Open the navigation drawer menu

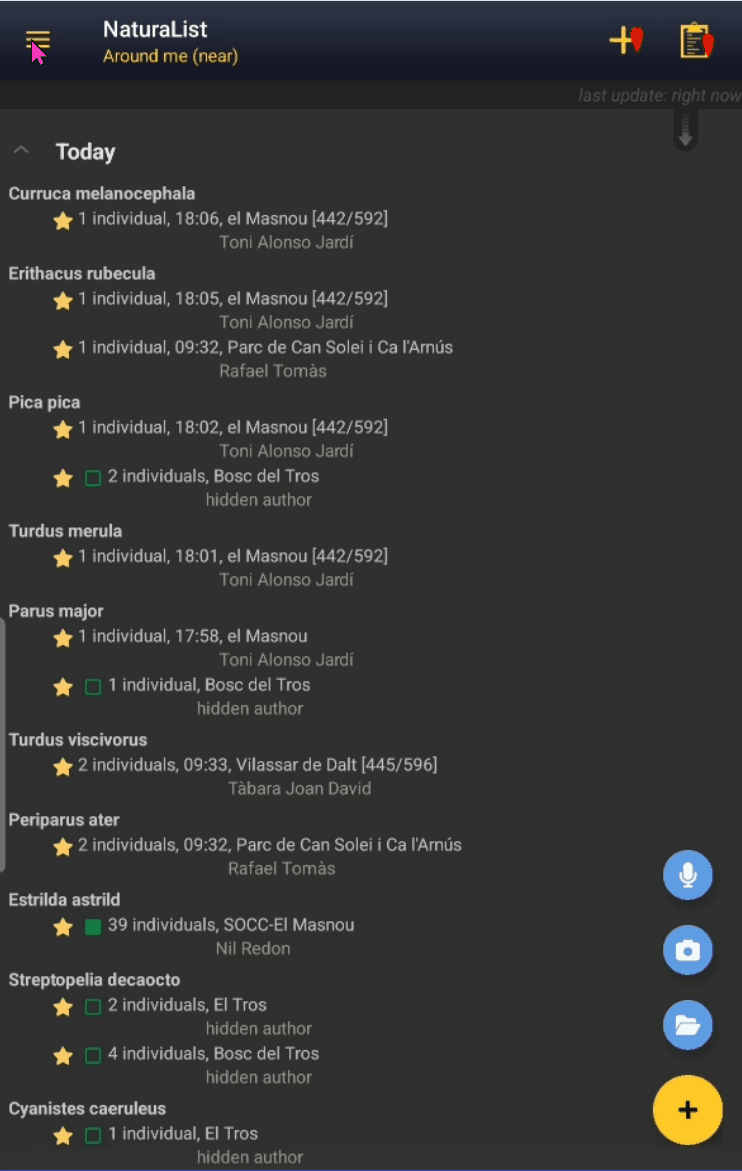tap(38, 41)
